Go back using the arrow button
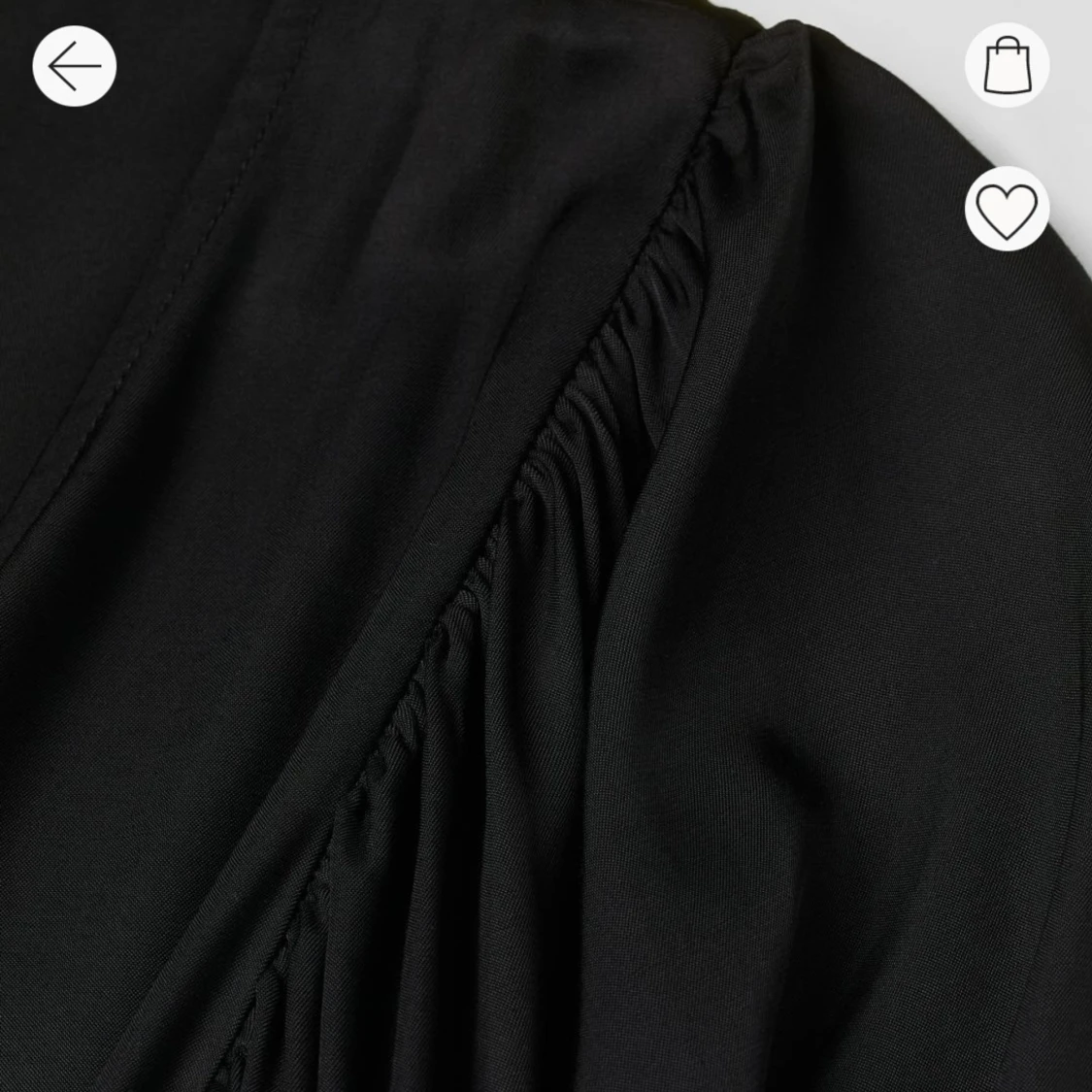The height and width of the screenshot is (1092, 1092). pyautogui.click(x=75, y=67)
